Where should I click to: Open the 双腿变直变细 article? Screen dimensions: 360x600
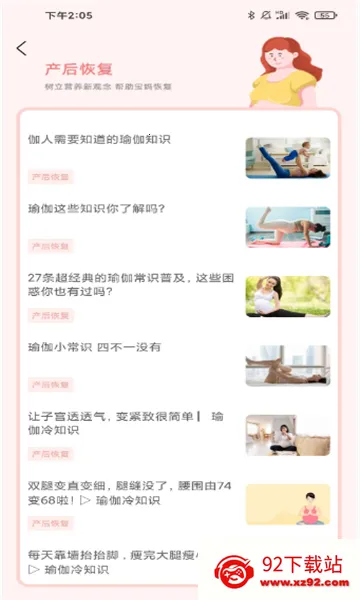179,504
